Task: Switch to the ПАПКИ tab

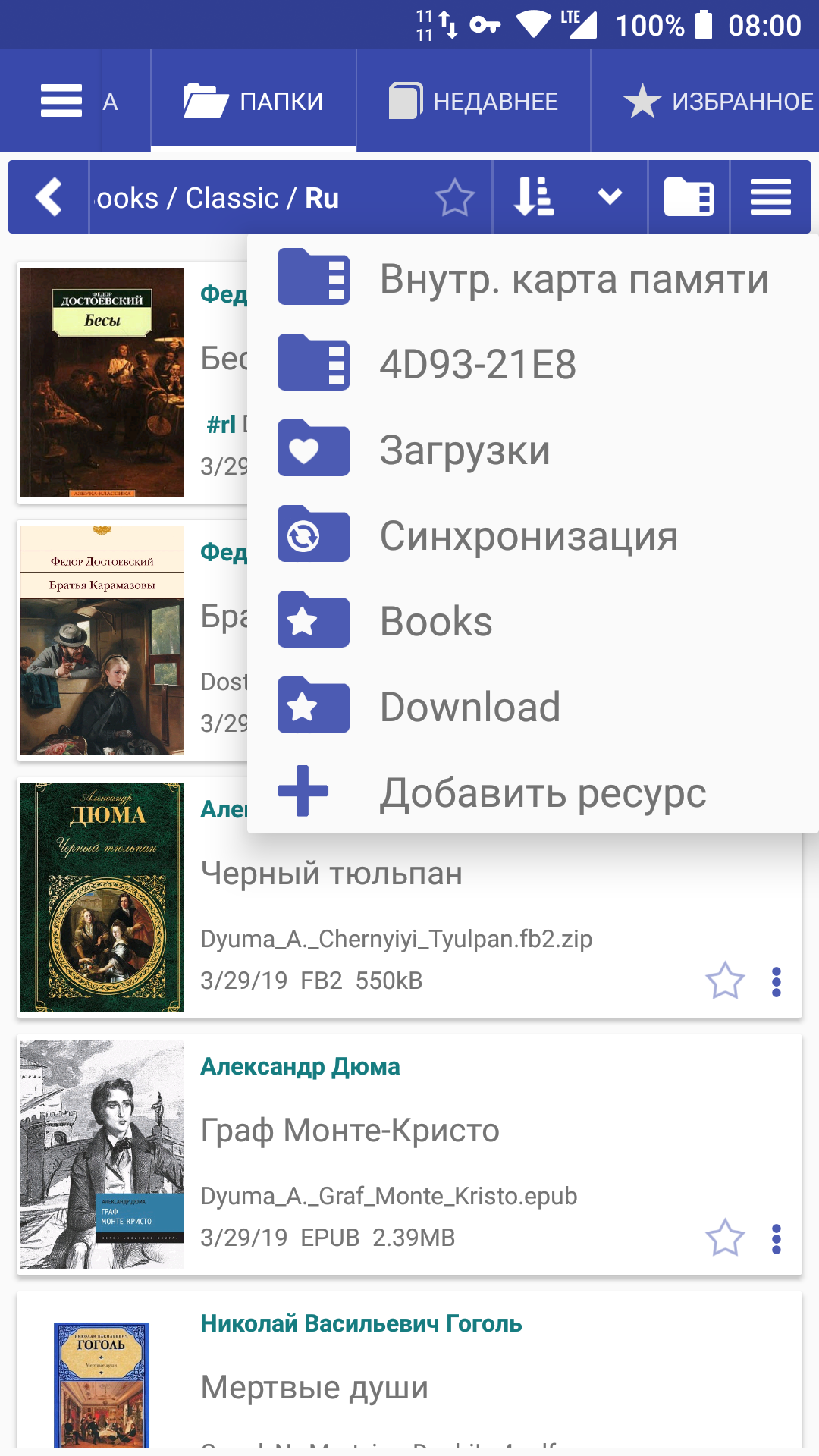Action: pyautogui.click(x=253, y=101)
